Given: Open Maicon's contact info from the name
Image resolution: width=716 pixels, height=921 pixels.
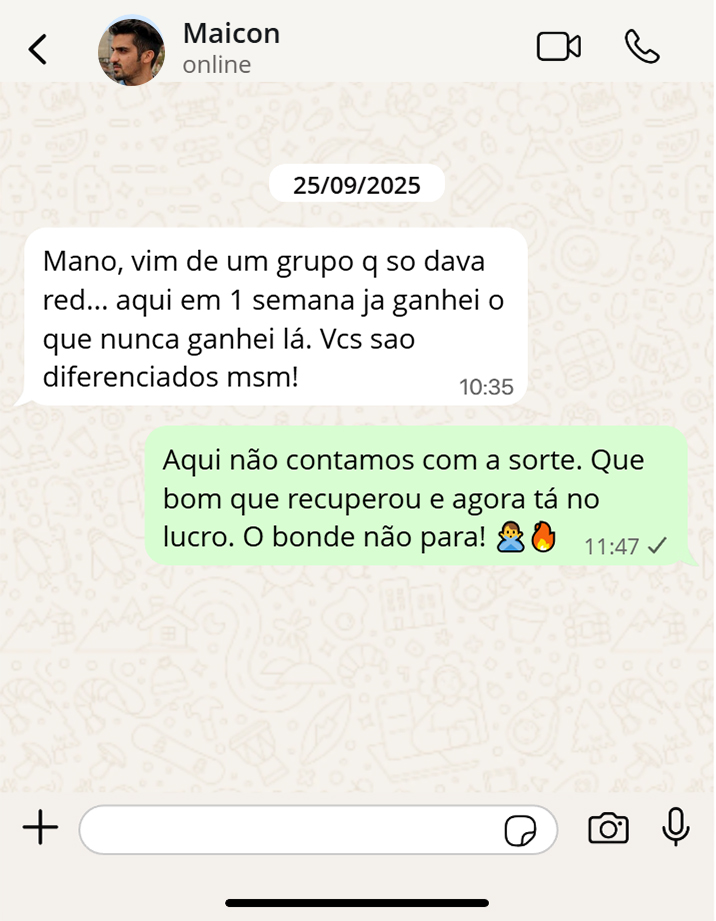Looking at the screenshot, I should pyautogui.click(x=231, y=34).
